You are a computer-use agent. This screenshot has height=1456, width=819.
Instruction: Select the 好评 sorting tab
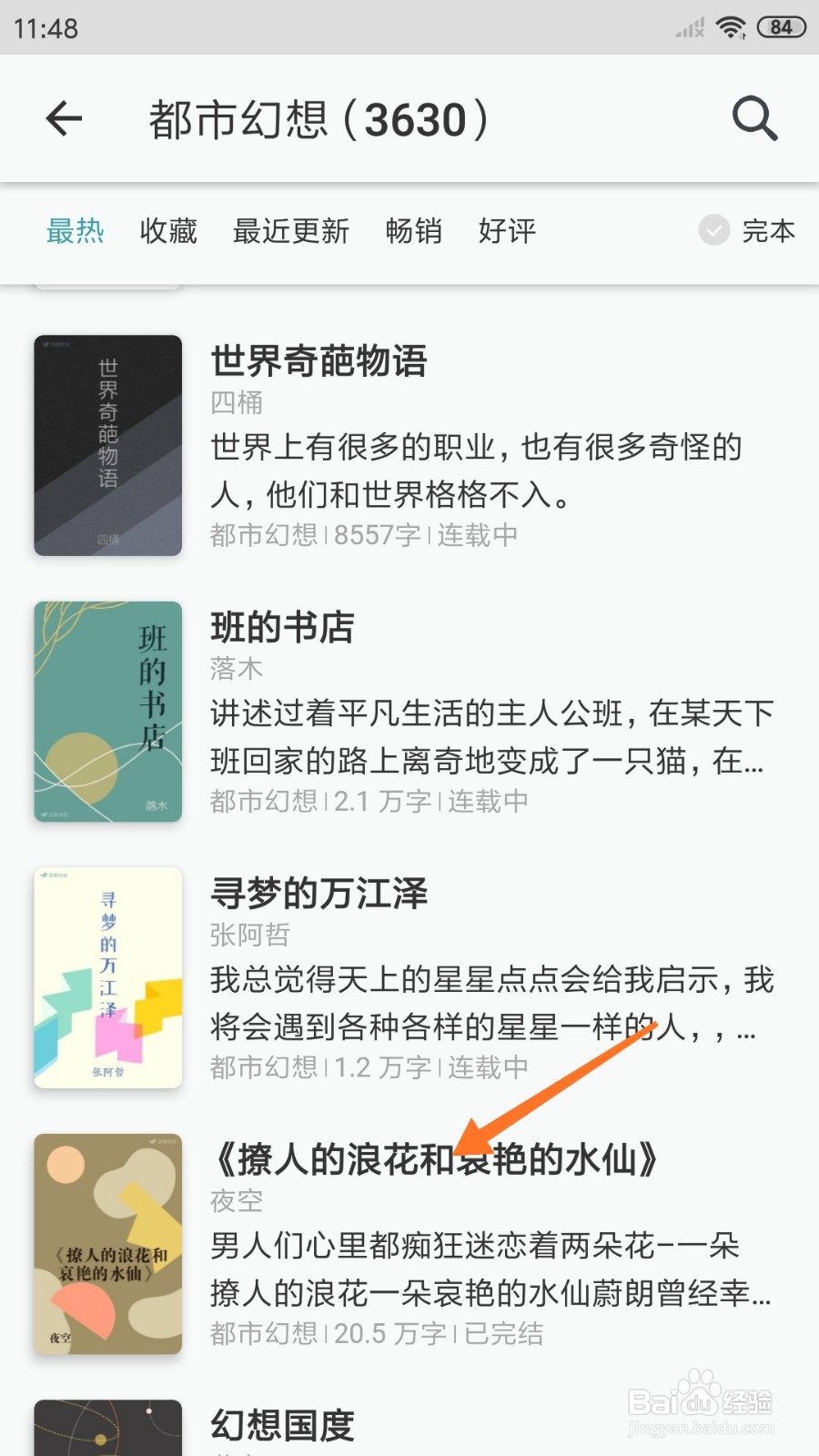tap(507, 232)
